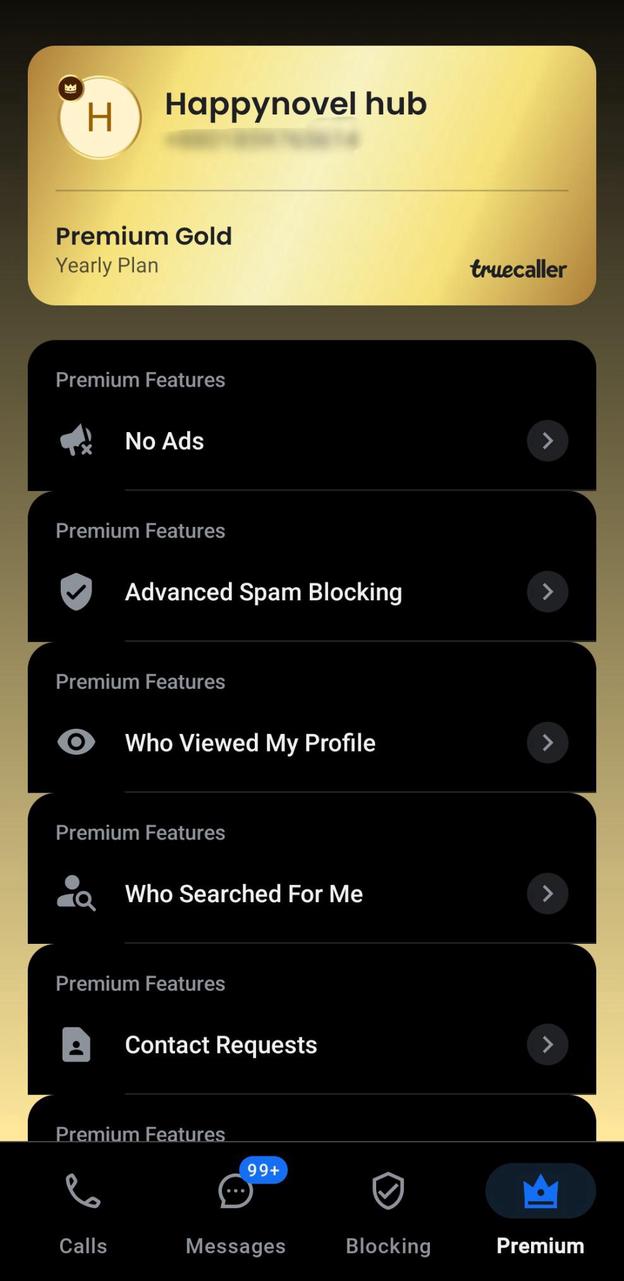Image resolution: width=624 pixels, height=1281 pixels.
Task: Go to the Blocking tab
Action: pos(388,1212)
